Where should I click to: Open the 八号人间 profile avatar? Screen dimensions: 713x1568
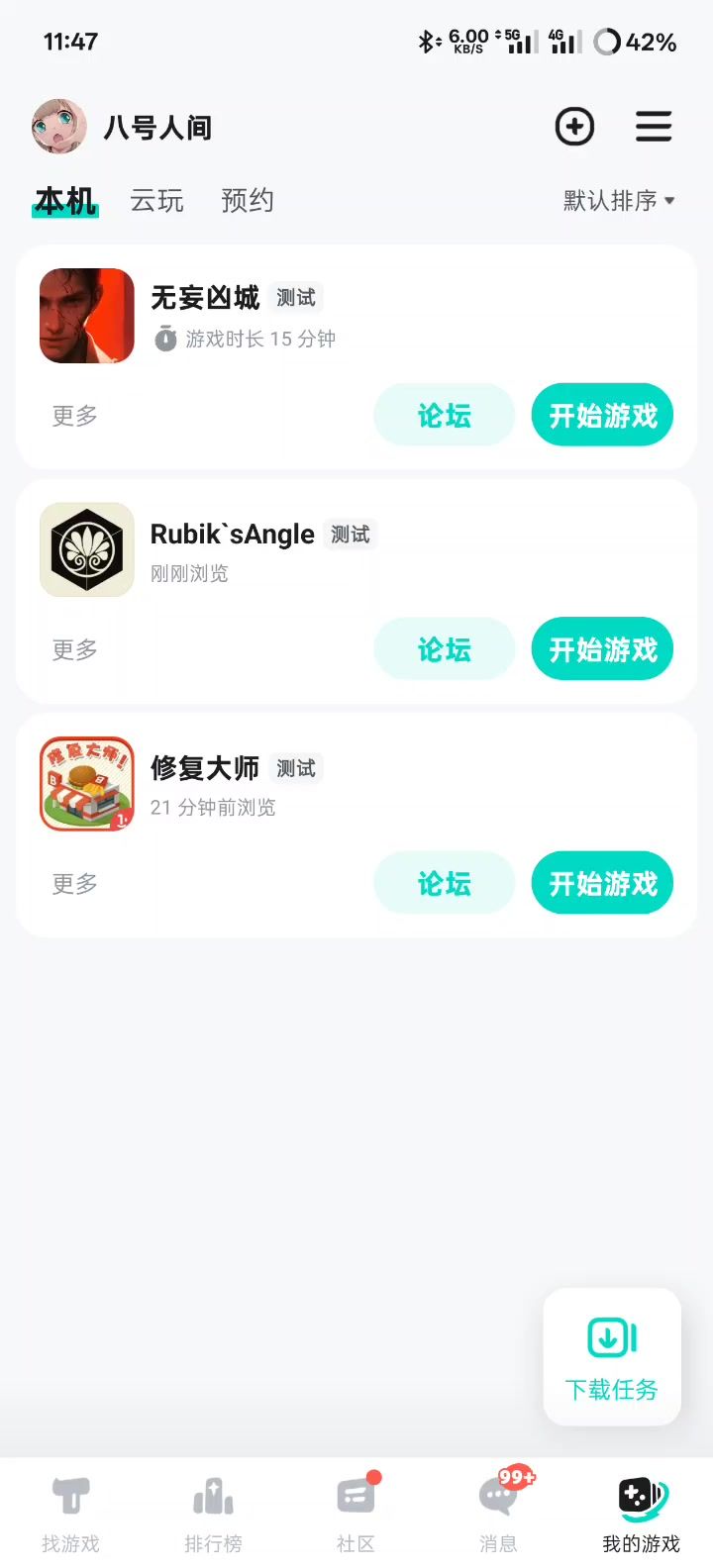point(59,127)
